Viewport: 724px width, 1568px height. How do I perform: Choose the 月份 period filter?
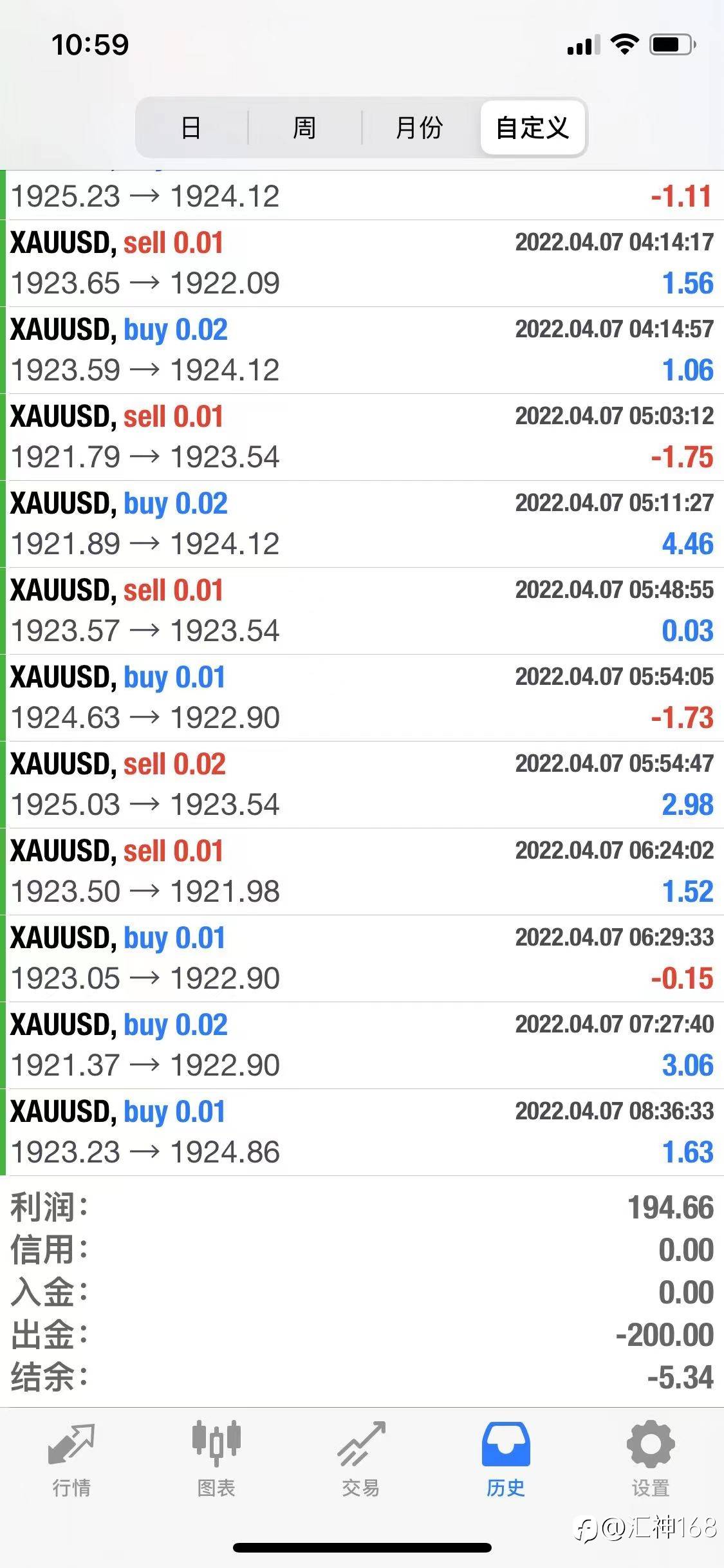tap(420, 127)
